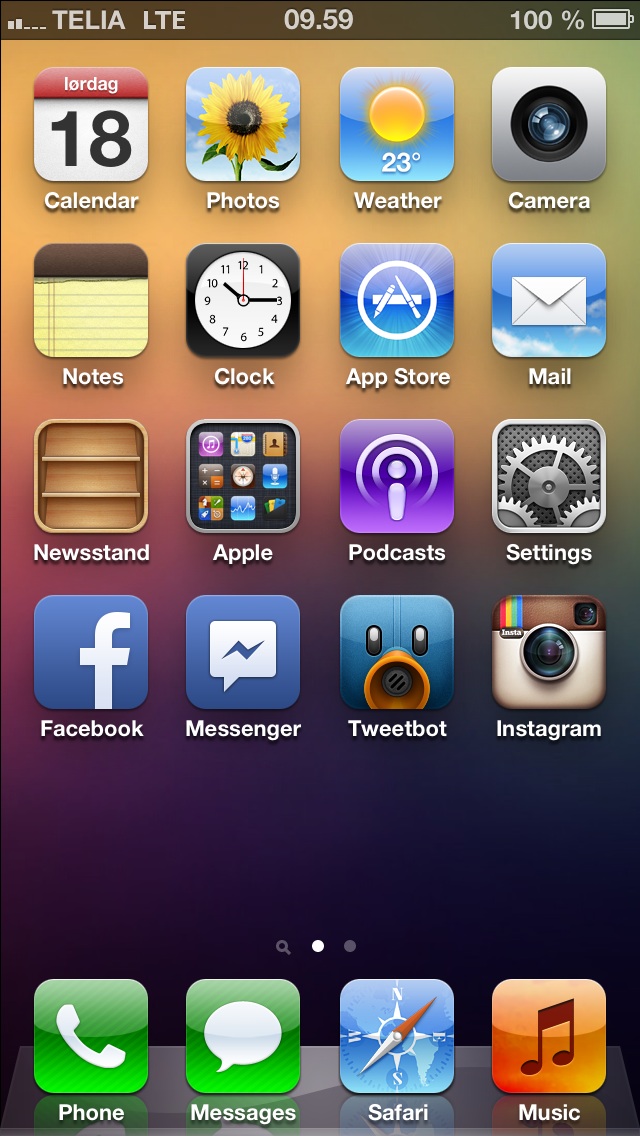Open the Notes app
The image size is (640, 1136).
91,300
